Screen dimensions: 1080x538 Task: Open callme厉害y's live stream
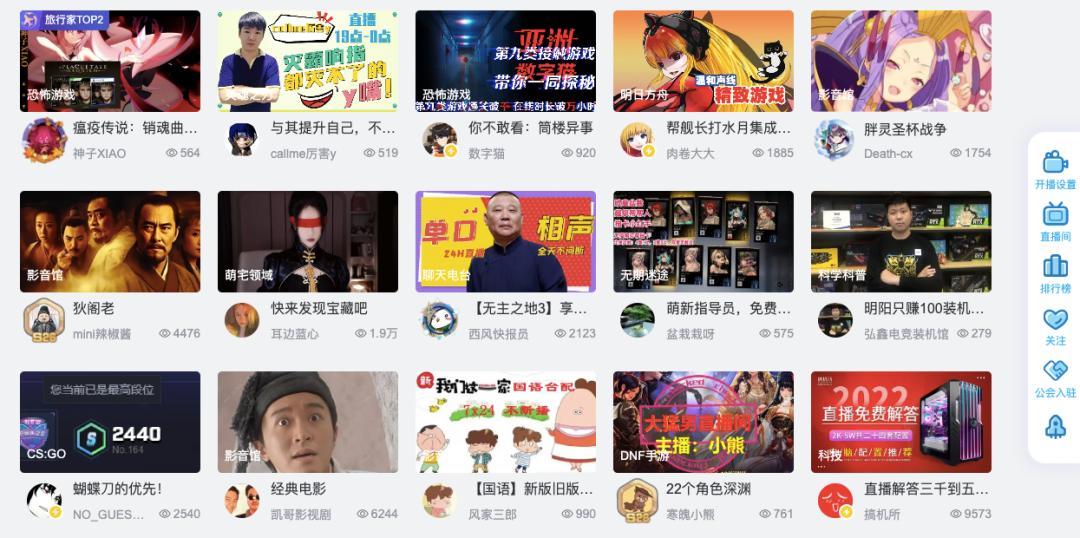coord(308,61)
